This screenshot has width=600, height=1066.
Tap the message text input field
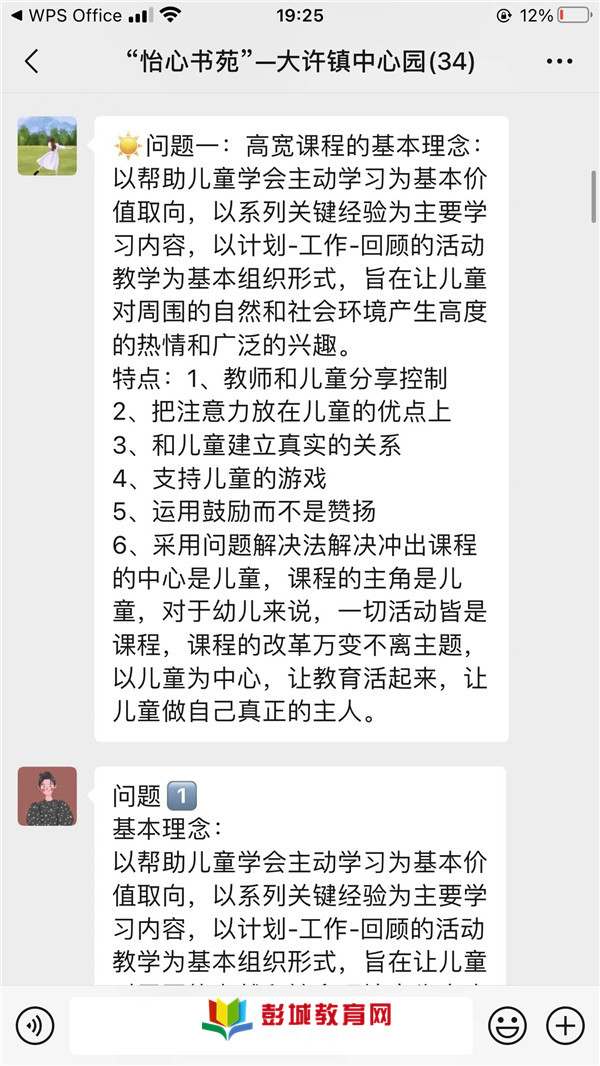click(x=270, y=1025)
